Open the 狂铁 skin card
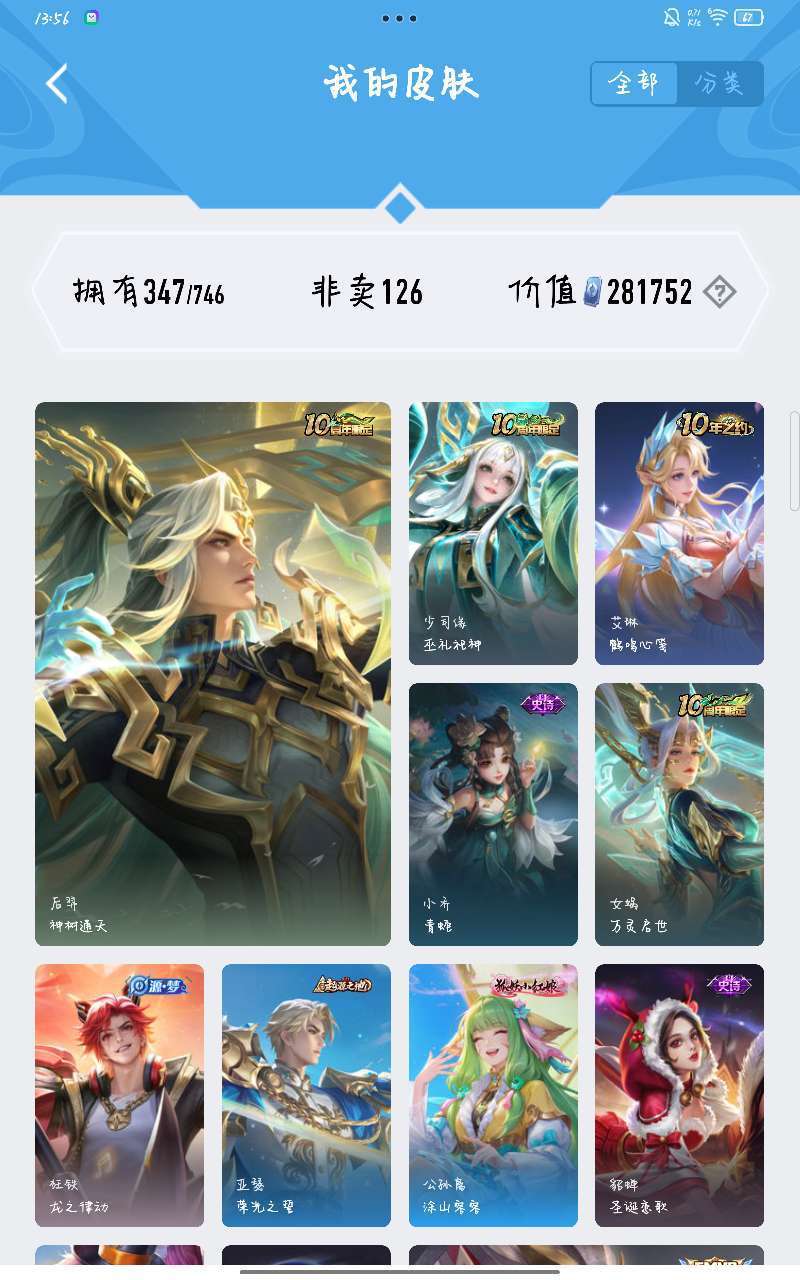The image size is (800, 1280). tap(119, 1095)
